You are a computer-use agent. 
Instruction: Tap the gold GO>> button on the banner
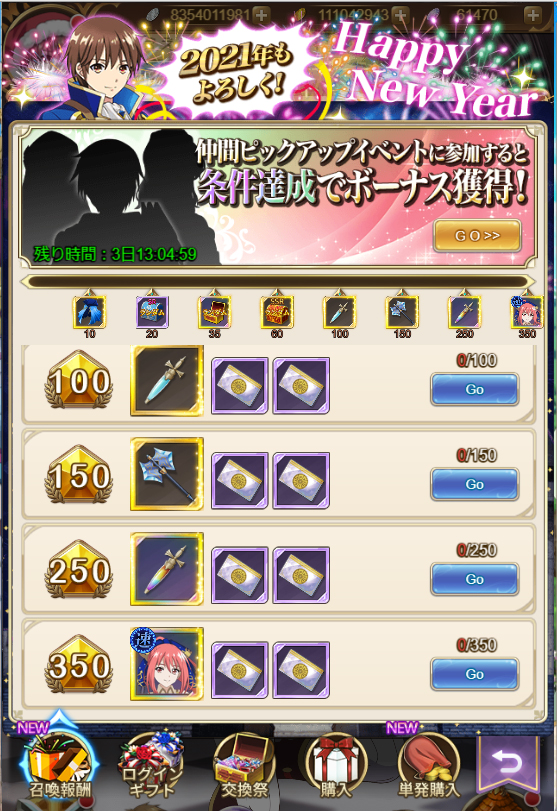click(x=477, y=235)
